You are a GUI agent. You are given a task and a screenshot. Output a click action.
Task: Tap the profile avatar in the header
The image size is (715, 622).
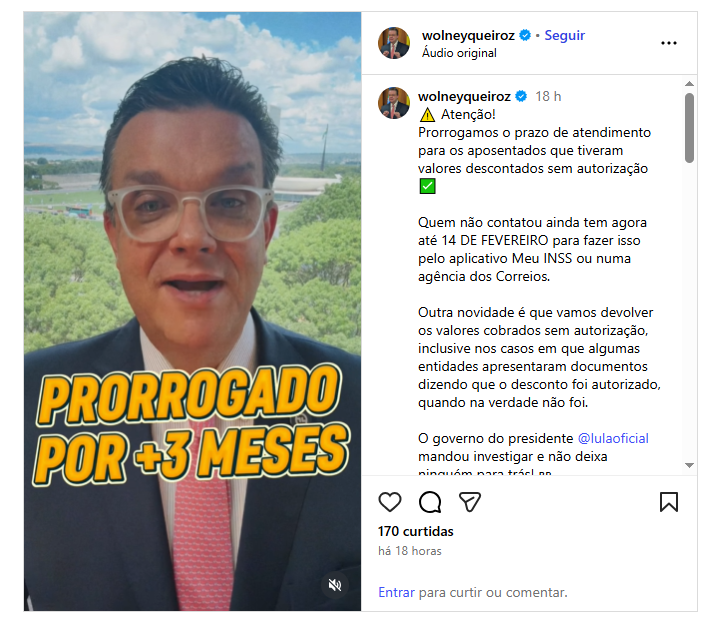coord(394,43)
